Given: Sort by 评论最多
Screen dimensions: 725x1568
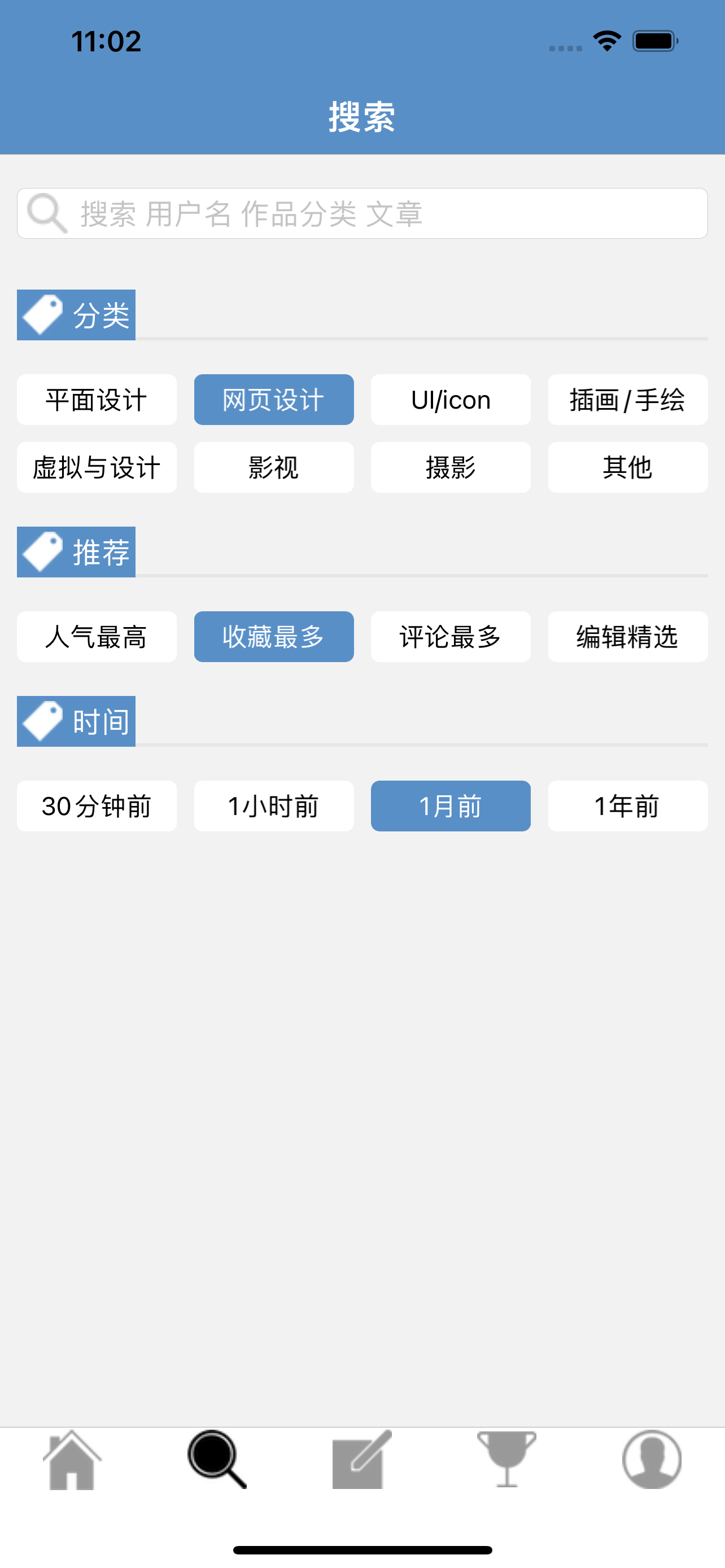Looking at the screenshot, I should tap(451, 637).
